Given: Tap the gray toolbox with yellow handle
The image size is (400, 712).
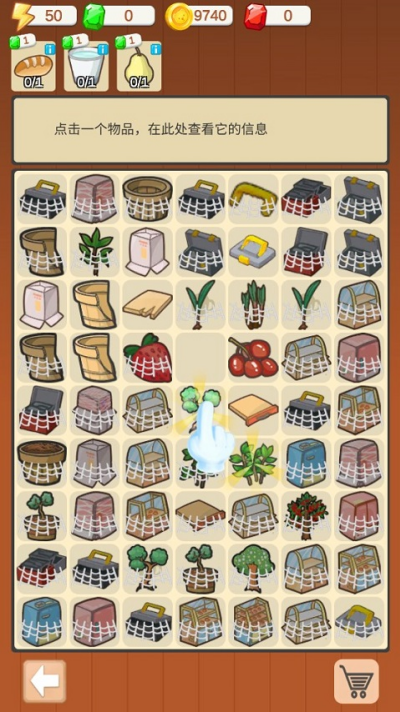Looking at the screenshot, I should point(253,251).
